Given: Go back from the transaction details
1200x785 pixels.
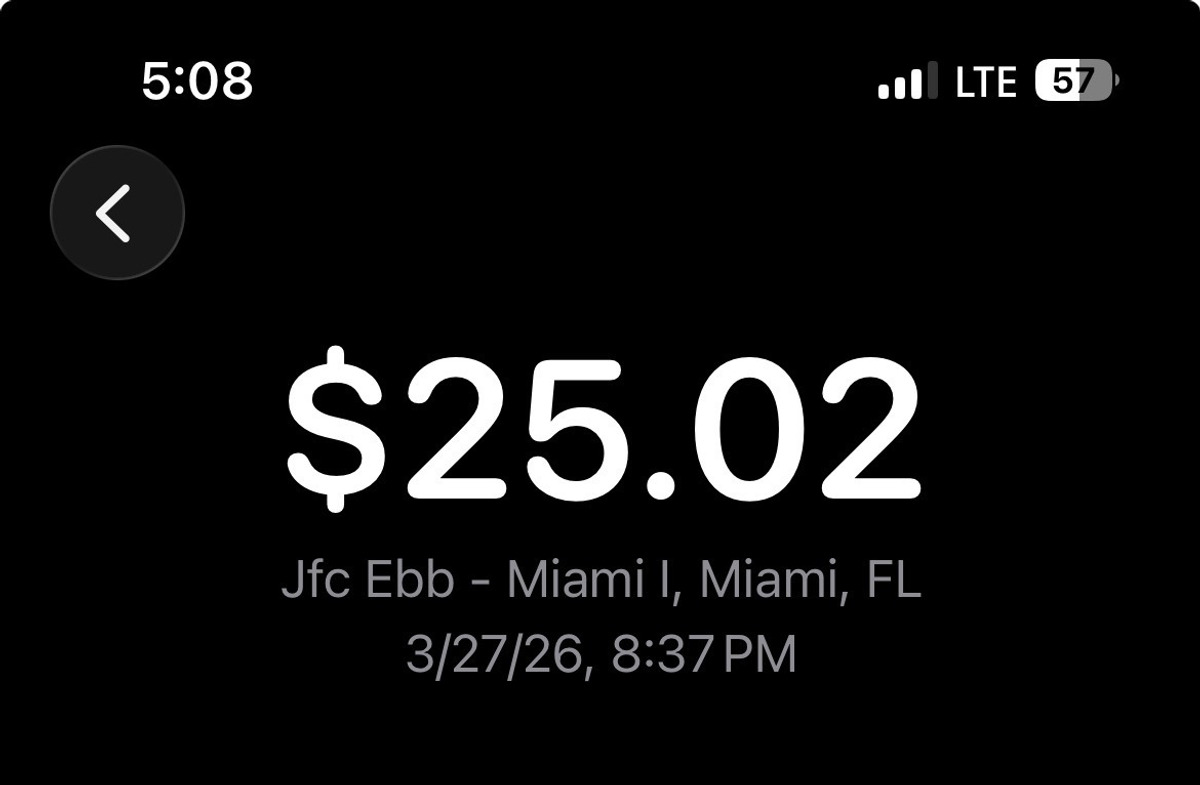Looking at the screenshot, I should (x=117, y=212).
